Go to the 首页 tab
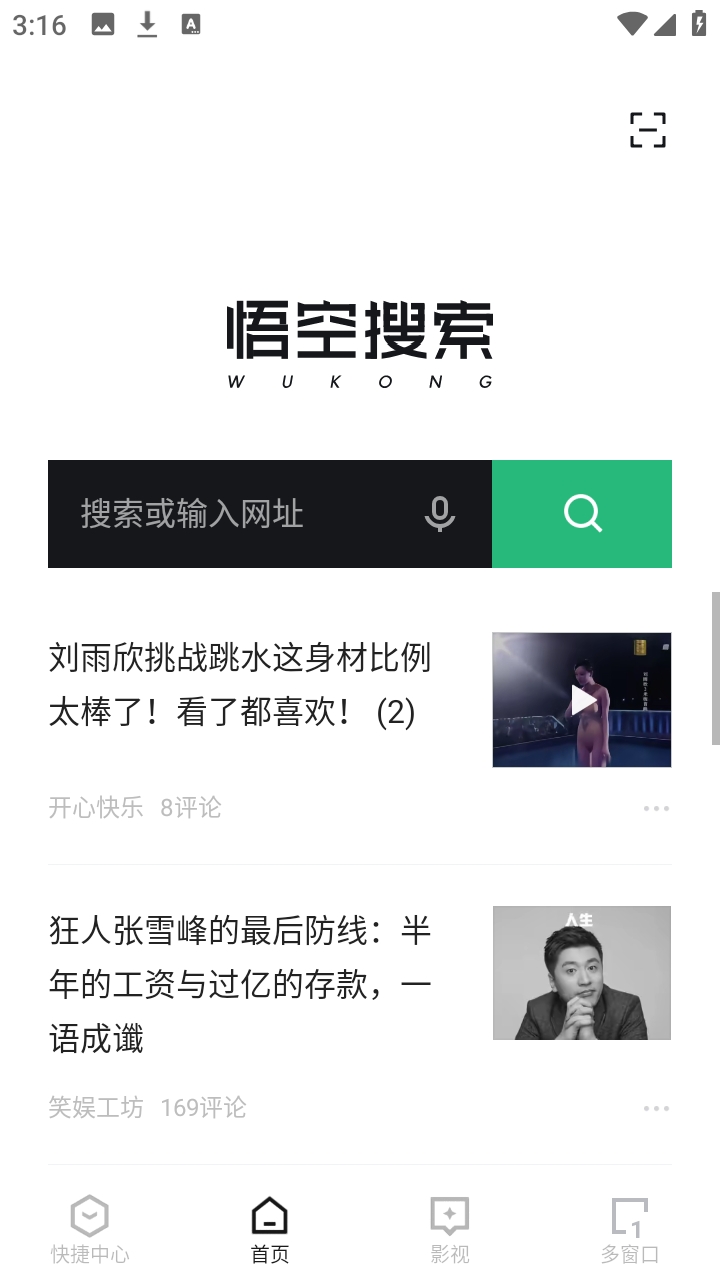The height and width of the screenshot is (1280, 720). (270, 1230)
